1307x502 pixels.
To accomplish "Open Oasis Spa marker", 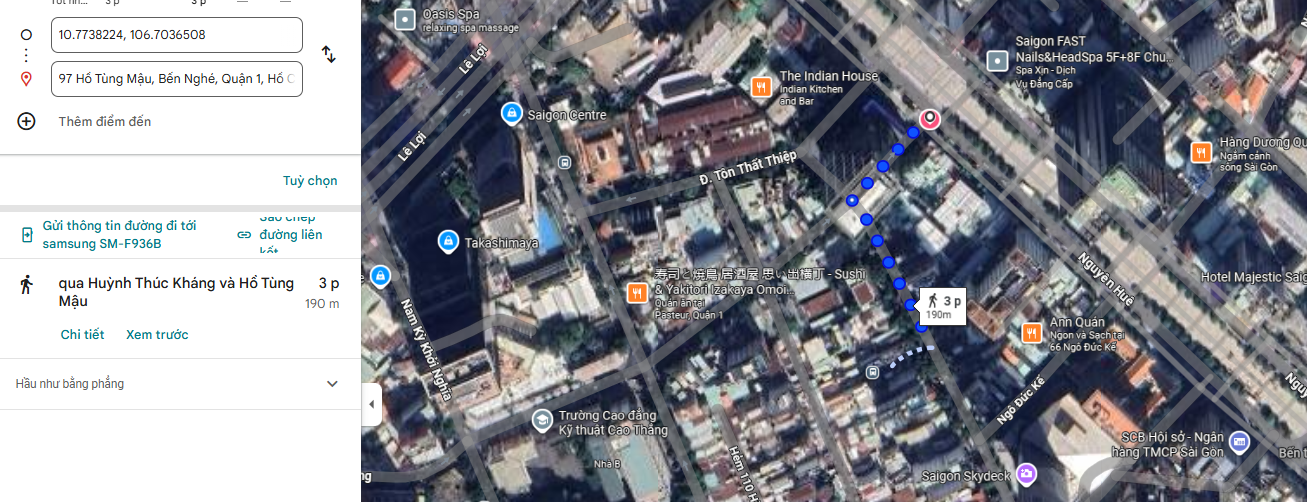I will click(404, 19).
